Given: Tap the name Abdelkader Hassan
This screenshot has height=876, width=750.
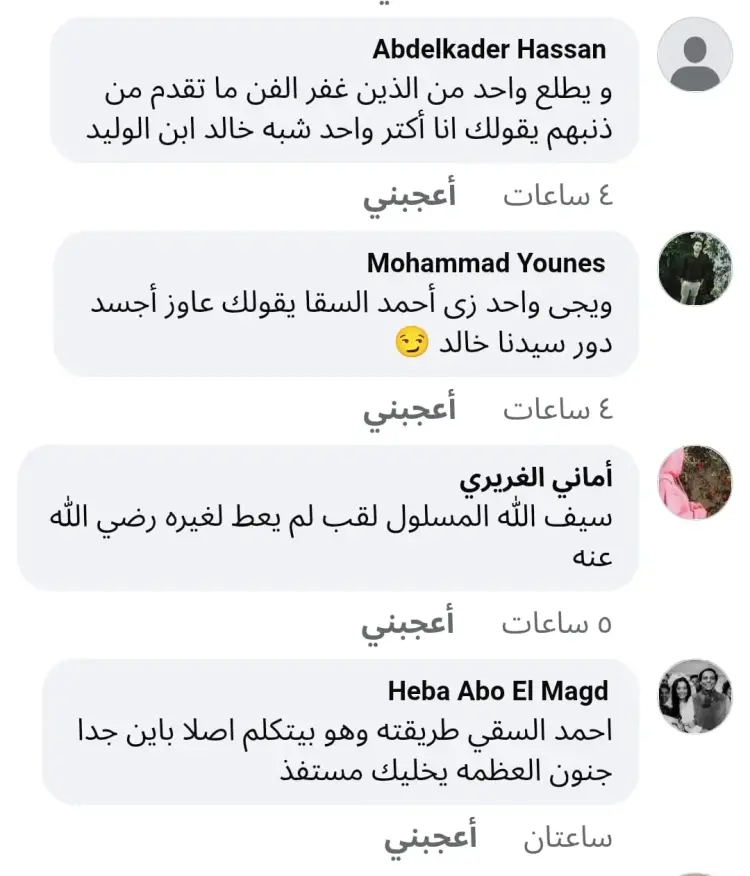Looking at the screenshot, I should tap(489, 49).
